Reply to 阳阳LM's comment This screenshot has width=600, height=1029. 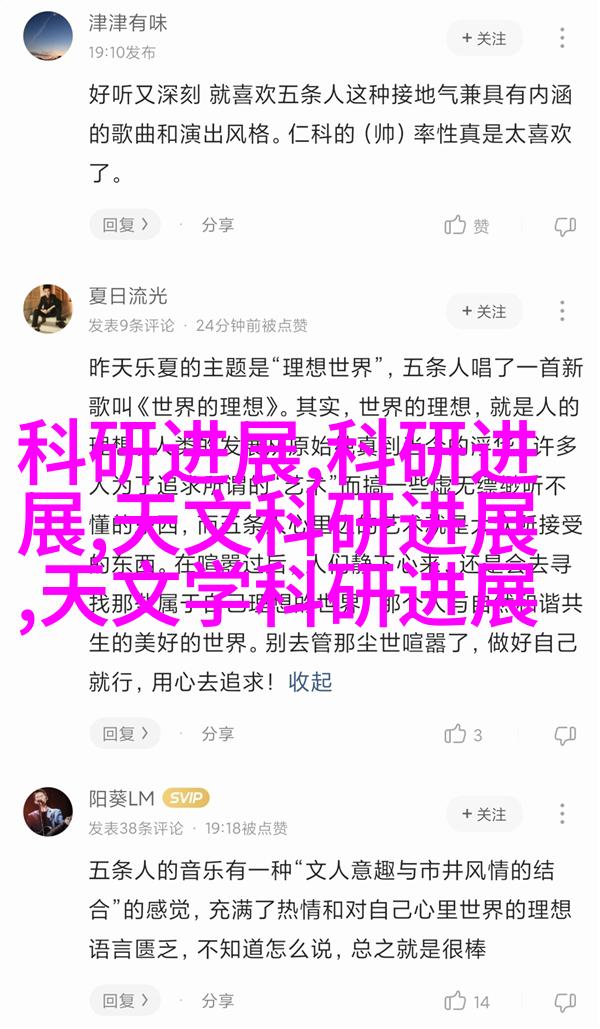[x=125, y=1000]
